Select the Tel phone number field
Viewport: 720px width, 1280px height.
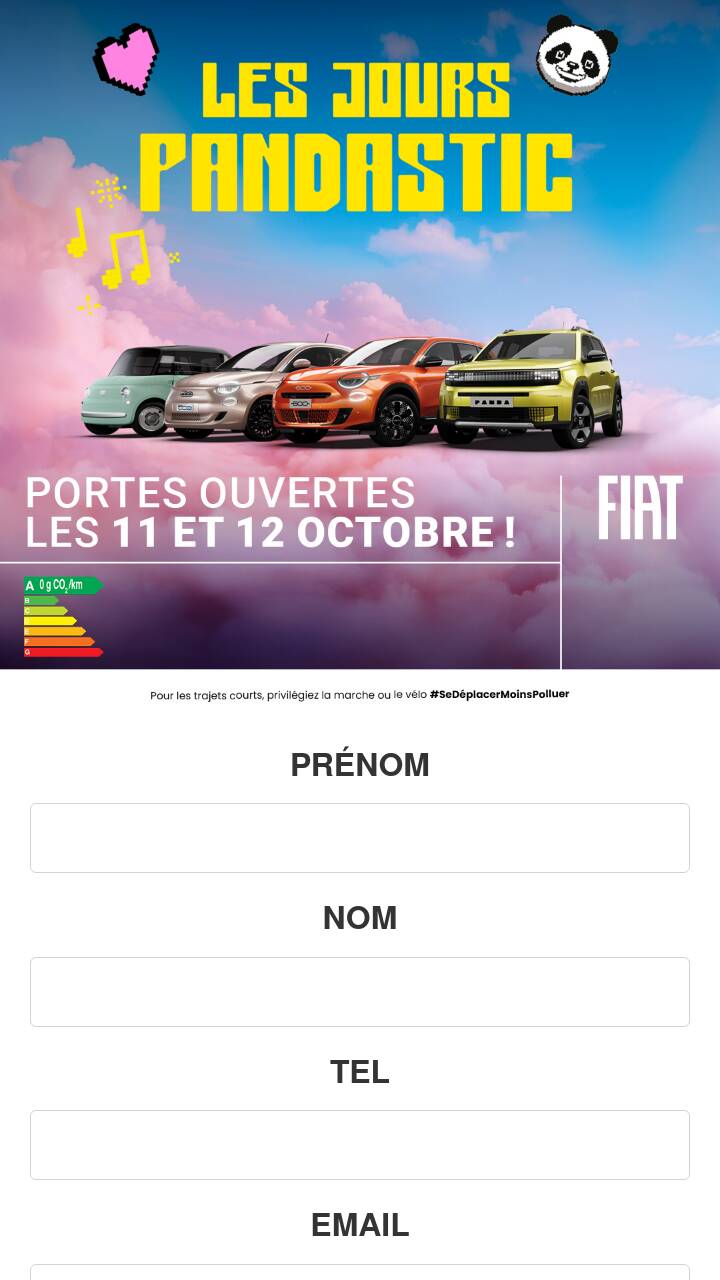tap(360, 1145)
